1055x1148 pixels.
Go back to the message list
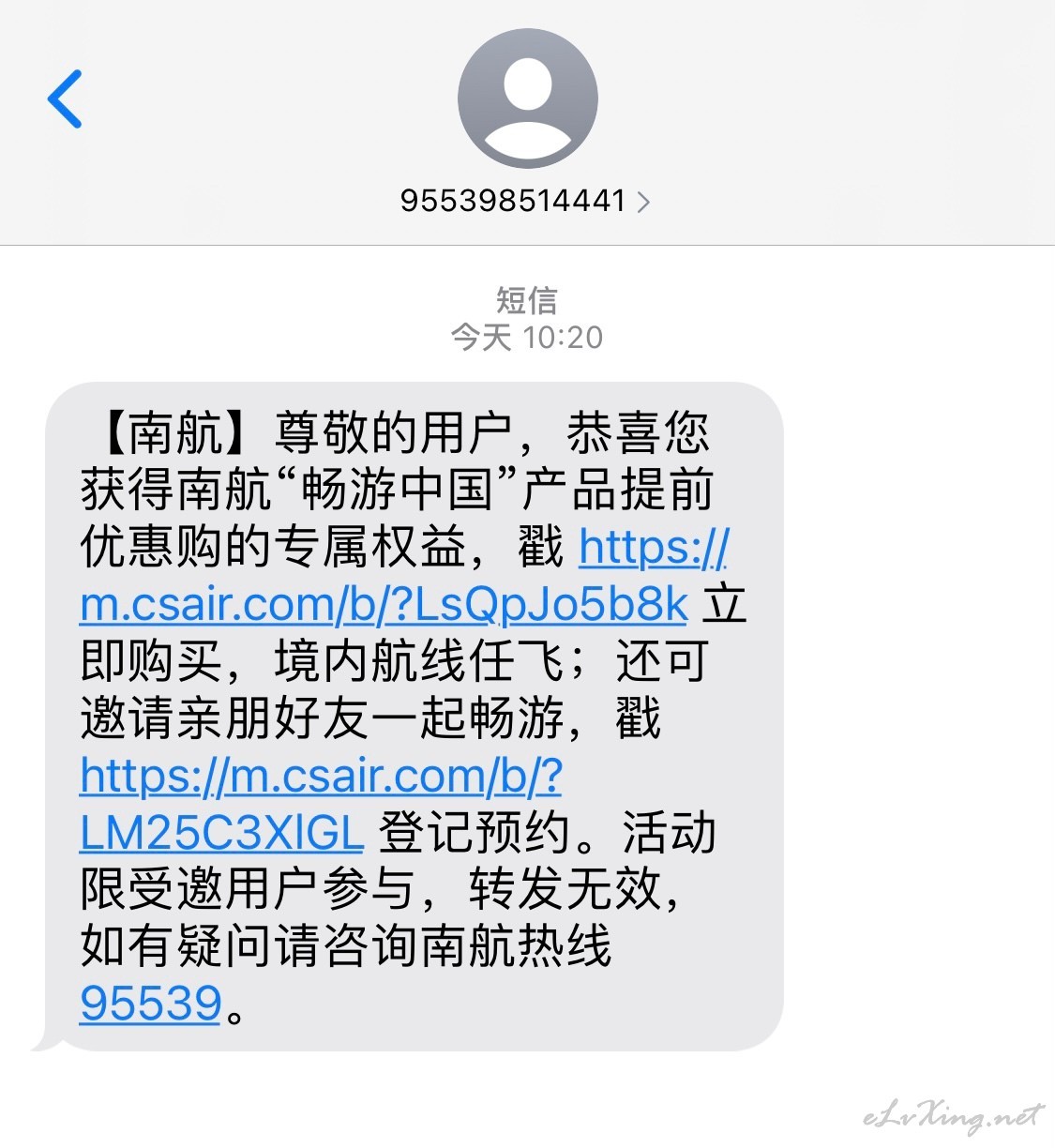point(65,98)
